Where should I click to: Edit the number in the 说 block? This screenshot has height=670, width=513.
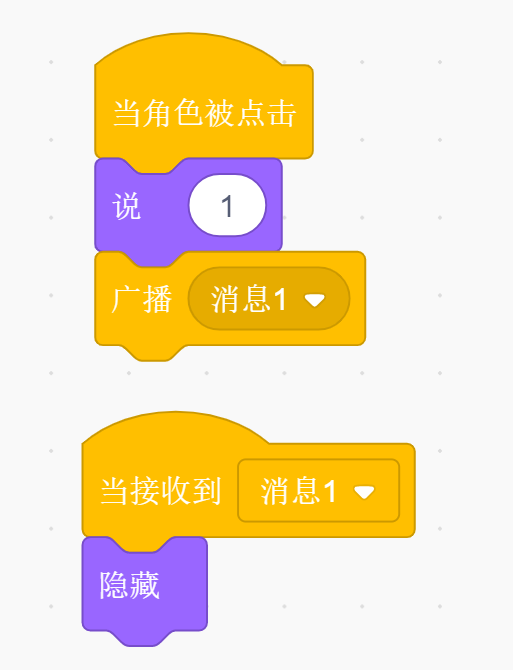(227, 205)
